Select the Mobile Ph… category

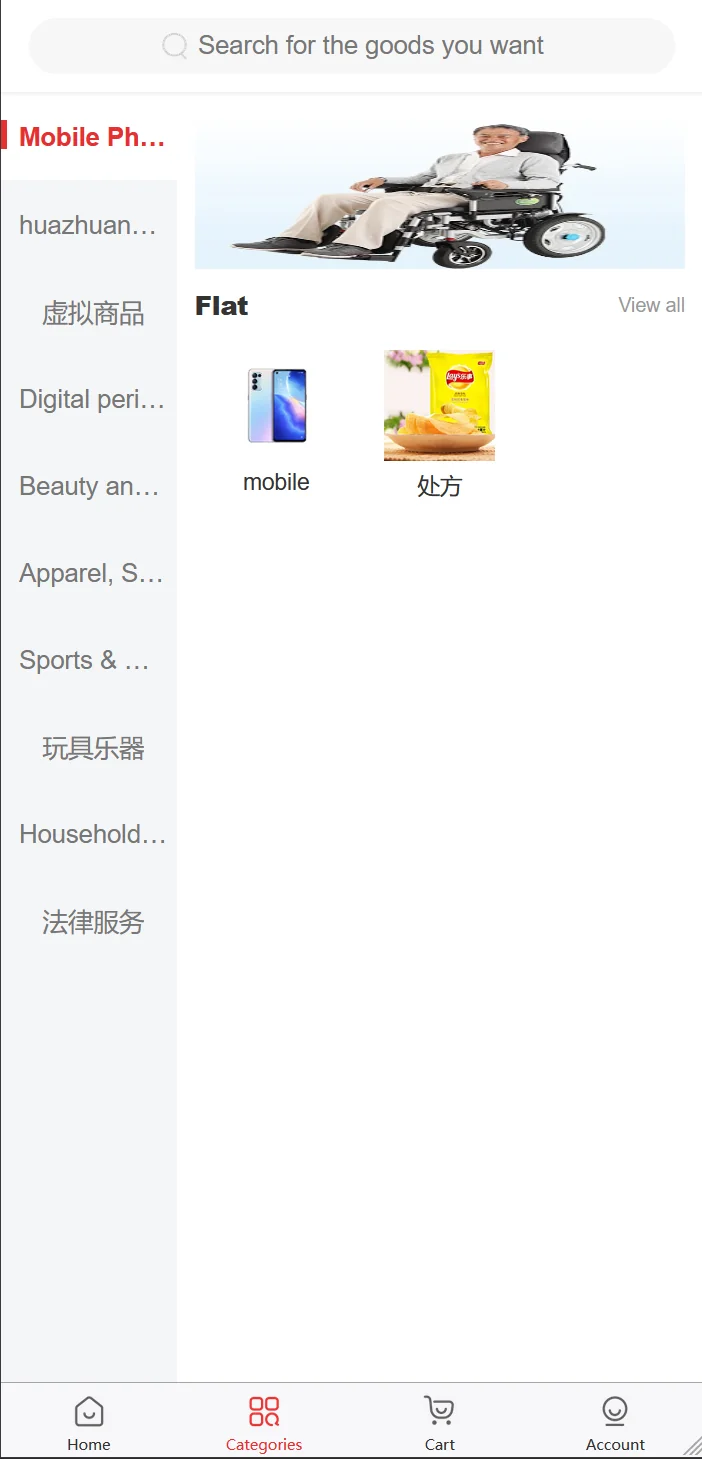tap(91, 137)
